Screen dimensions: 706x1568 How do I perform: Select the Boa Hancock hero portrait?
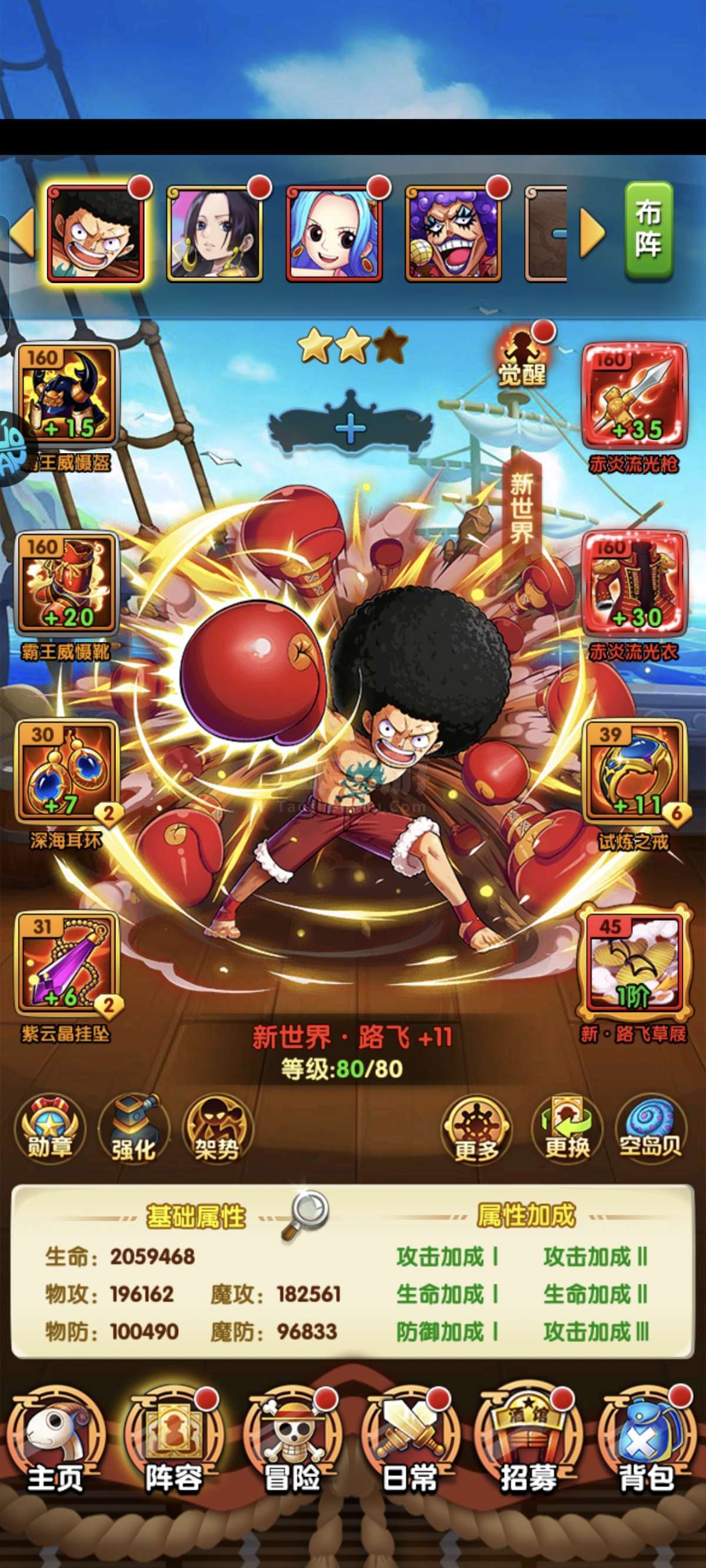click(x=215, y=233)
